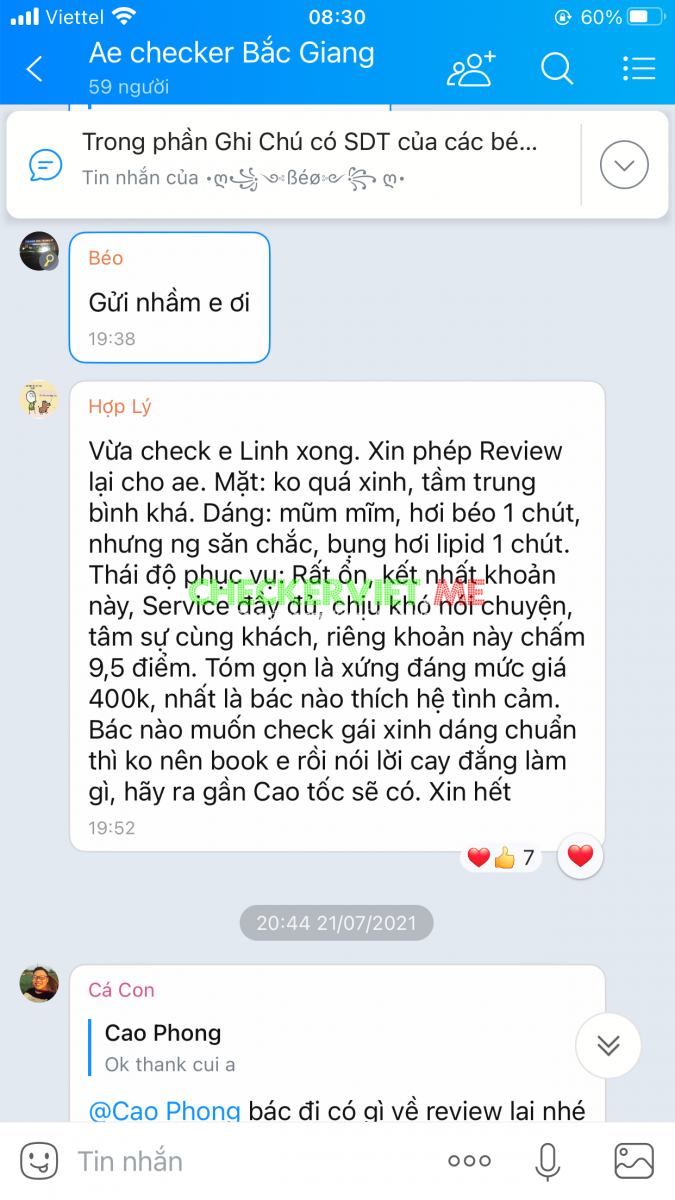Open the pinned message about Ghi Chú
The image size is (675, 1200).
(310, 159)
